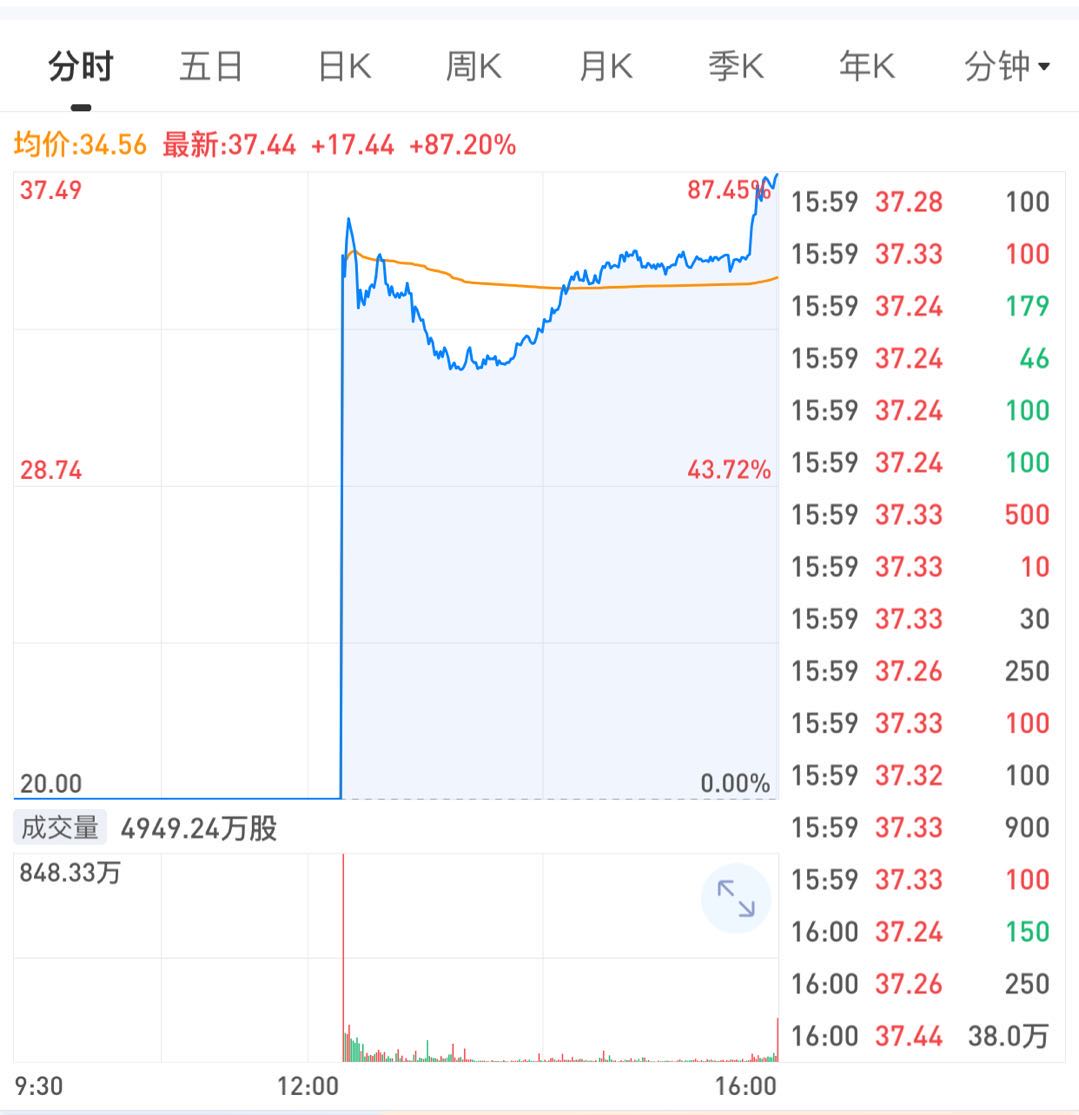View the 年K yearly chart
The image size is (1079, 1115).
866,67
